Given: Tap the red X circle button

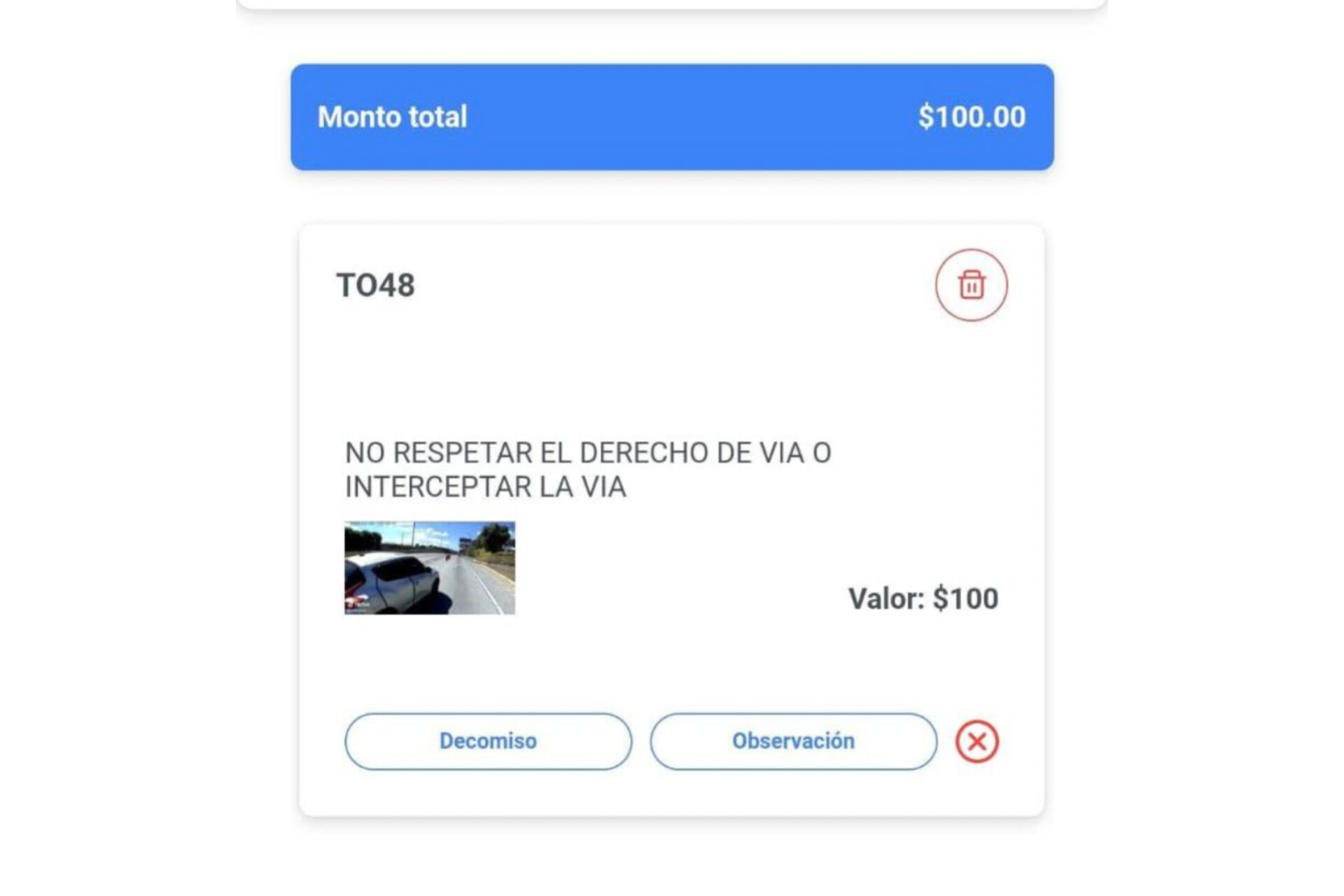Looking at the screenshot, I should [x=976, y=741].
